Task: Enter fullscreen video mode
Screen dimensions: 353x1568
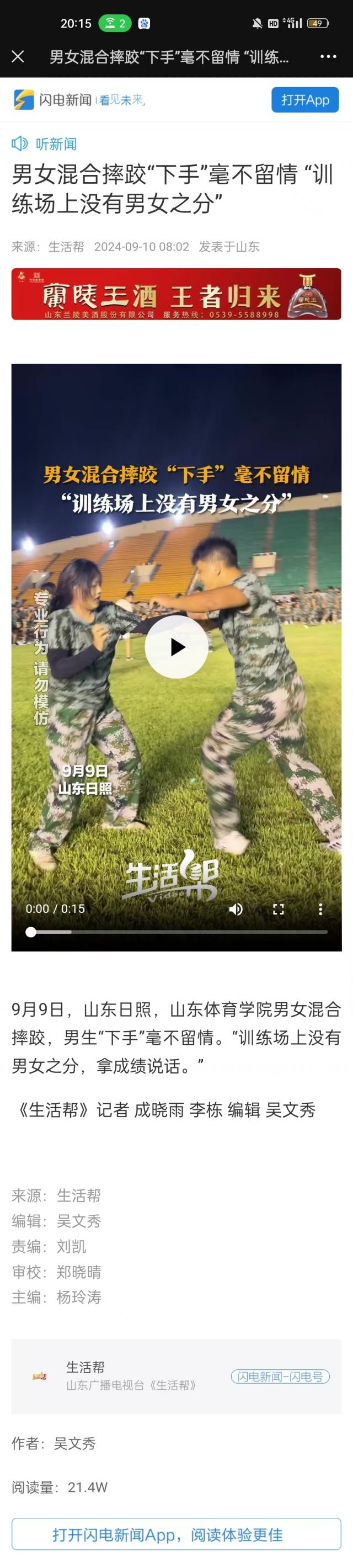Action: pyautogui.click(x=278, y=909)
